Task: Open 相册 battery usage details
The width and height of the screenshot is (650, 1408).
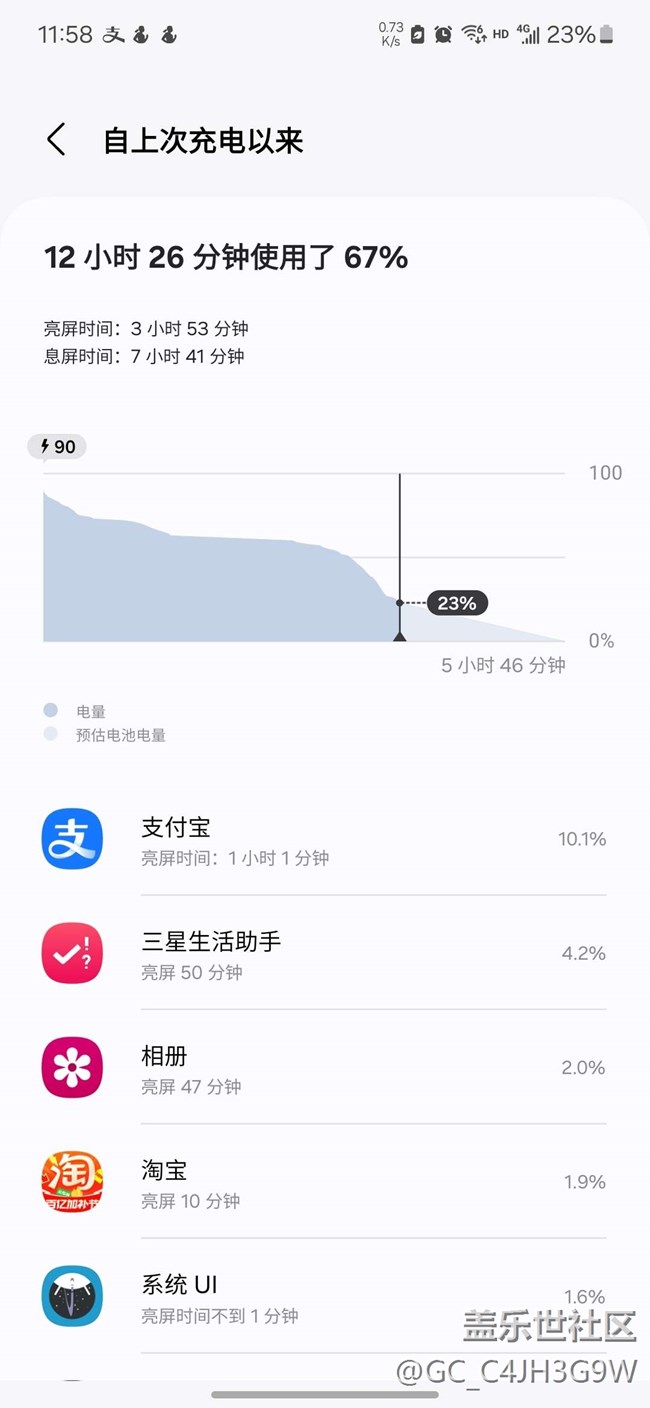Action: [325, 1067]
